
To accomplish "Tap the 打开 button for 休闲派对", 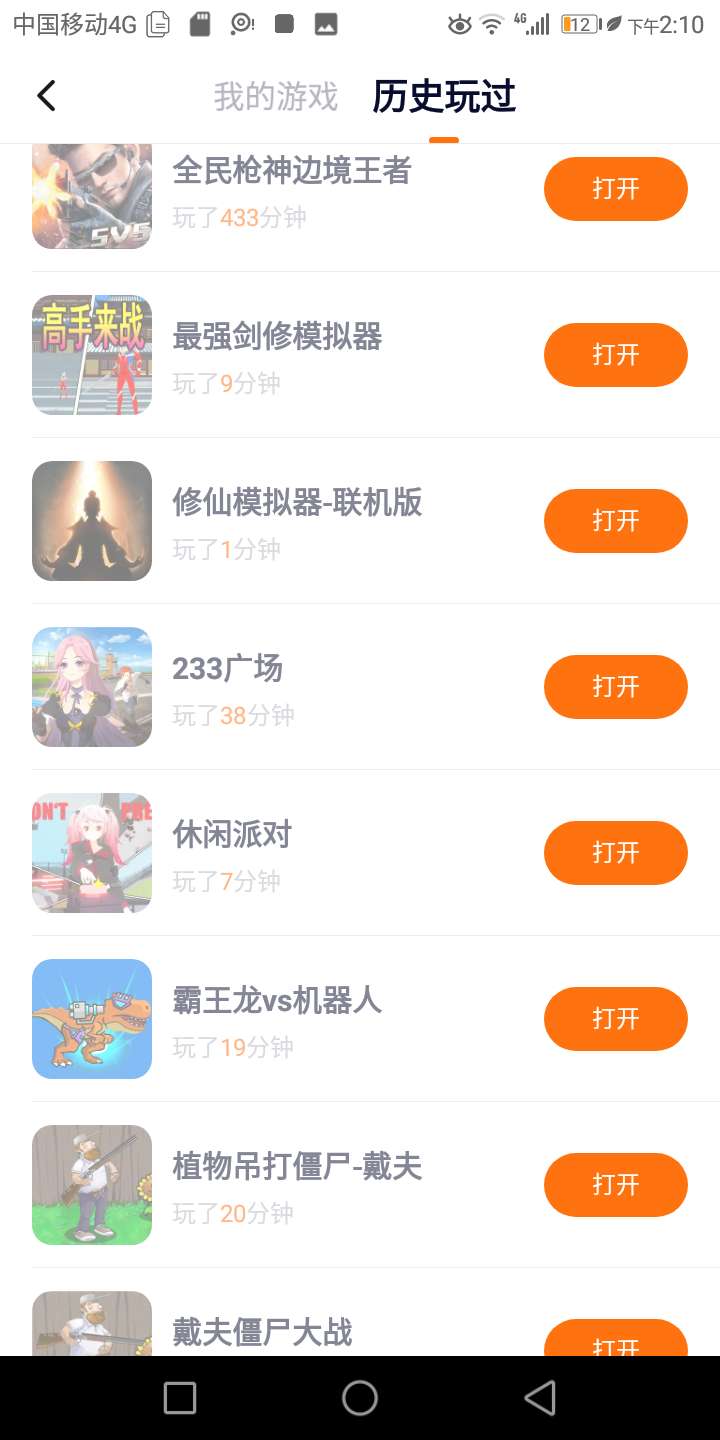I will coord(615,853).
